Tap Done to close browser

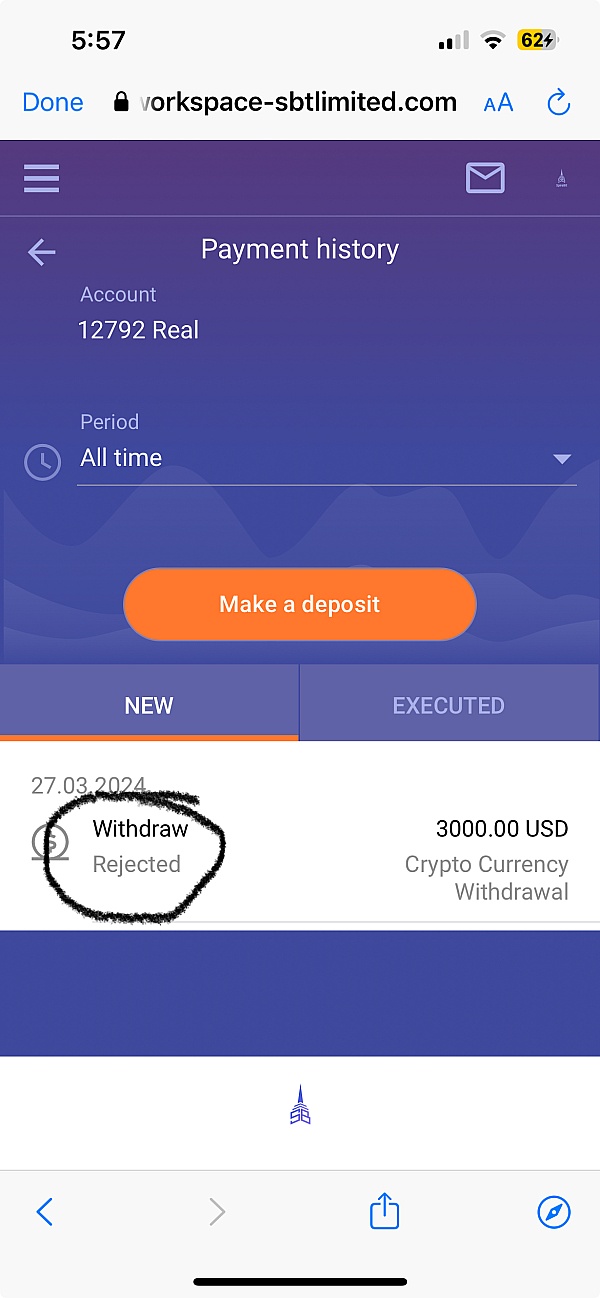click(x=53, y=102)
